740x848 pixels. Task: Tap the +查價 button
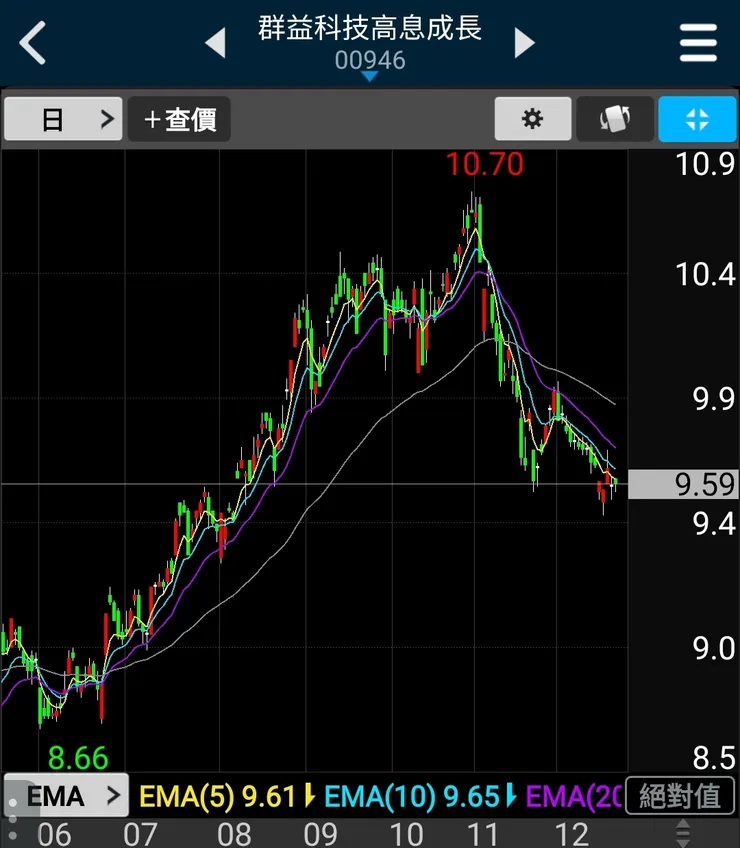(x=180, y=120)
